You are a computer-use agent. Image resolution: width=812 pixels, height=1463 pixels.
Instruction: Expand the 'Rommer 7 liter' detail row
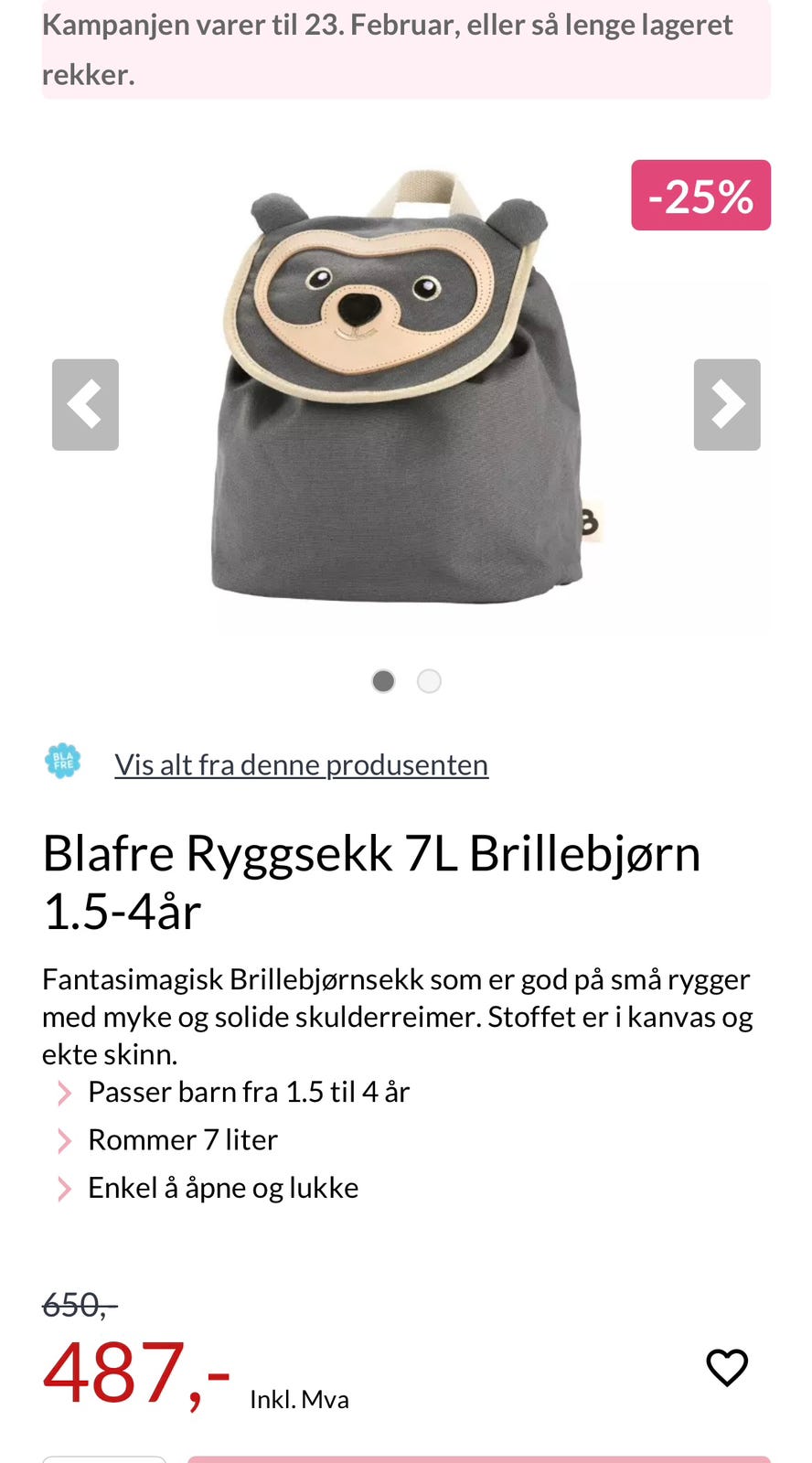click(x=182, y=1140)
